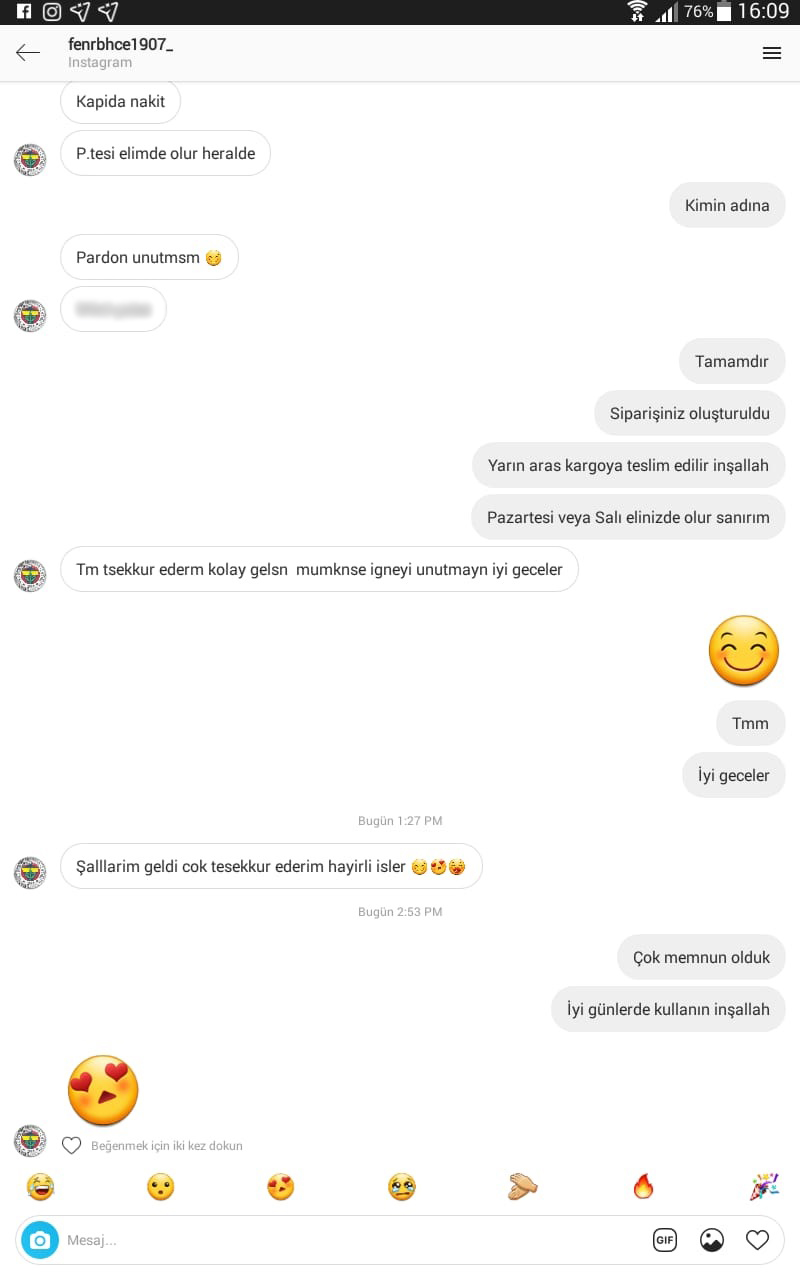800x1280 pixels.
Task: Tap the Mesaj text field
Action: [350, 1240]
